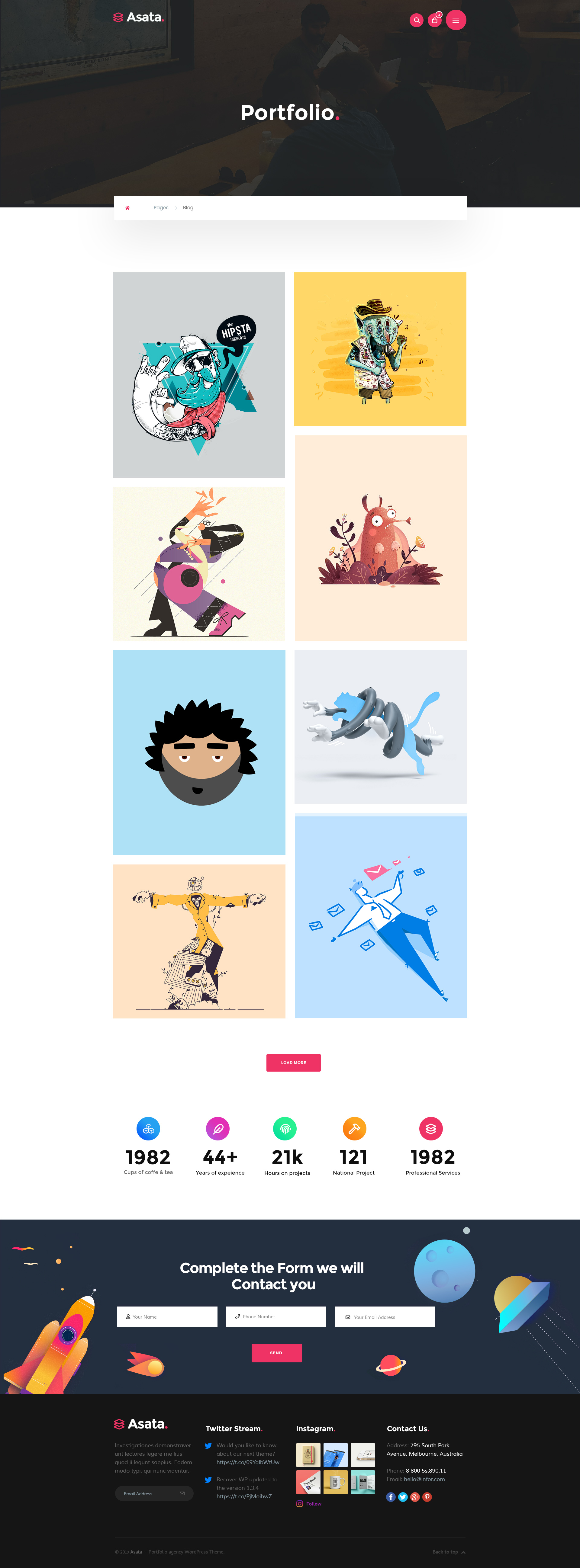The height and width of the screenshot is (1568, 580).
Task: Open the green goblin yellow artwork
Action: (380, 349)
